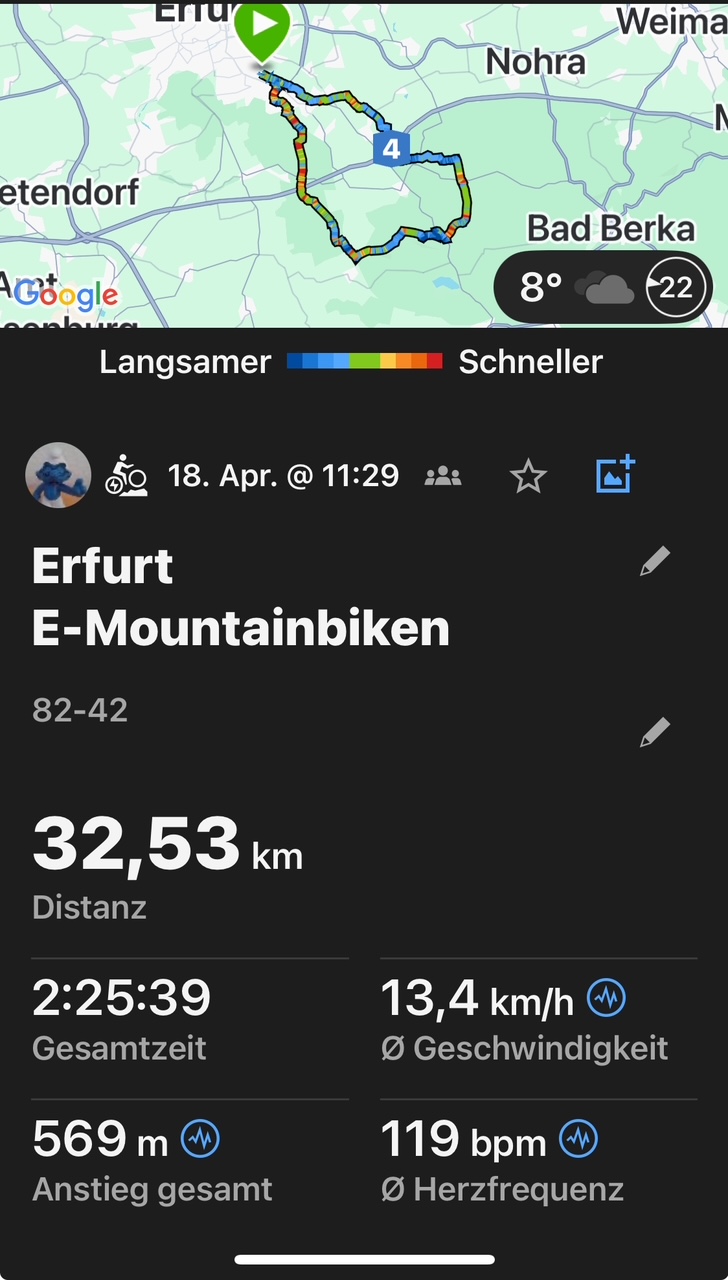Mark activity as favorite with star

pyautogui.click(x=528, y=477)
